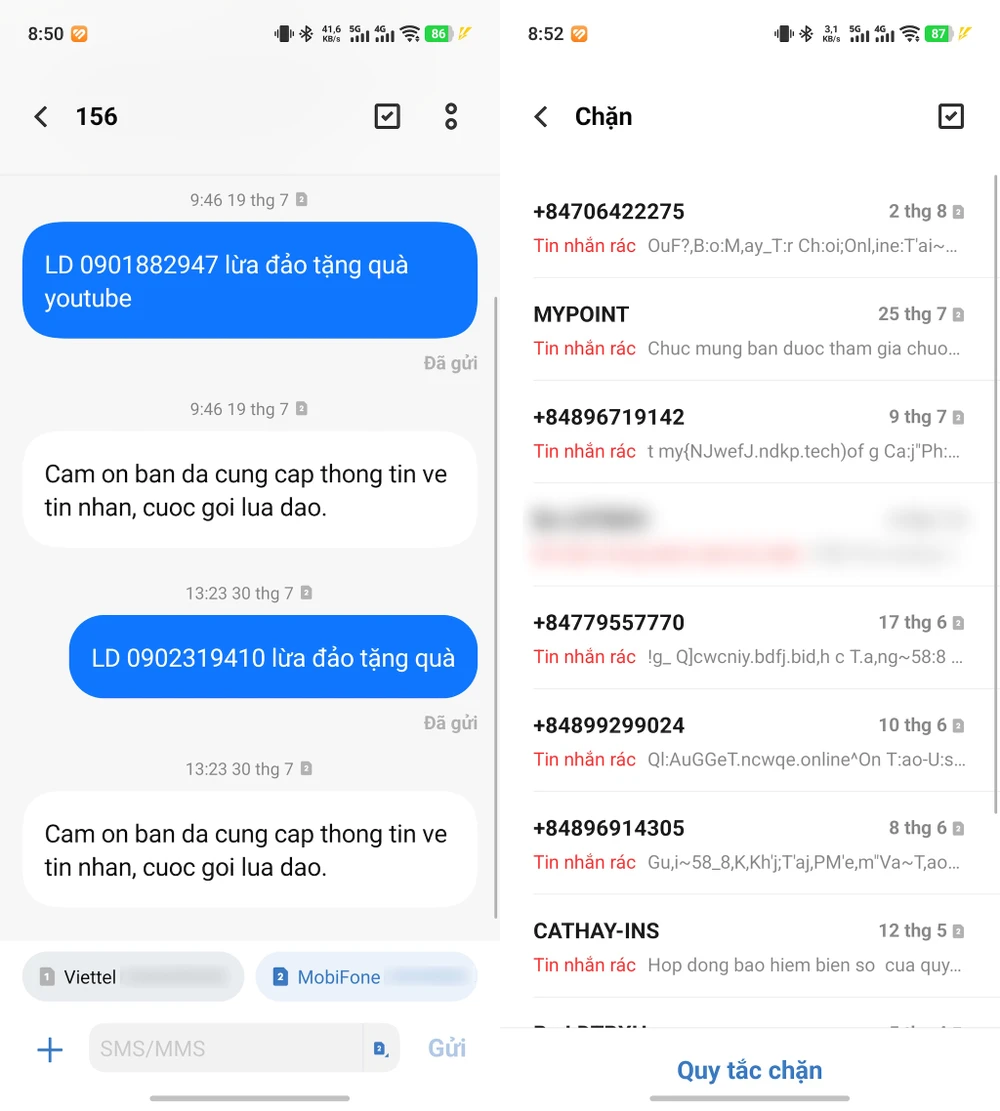
Task: Select the MobiFone SIM chip
Action: (366, 977)
